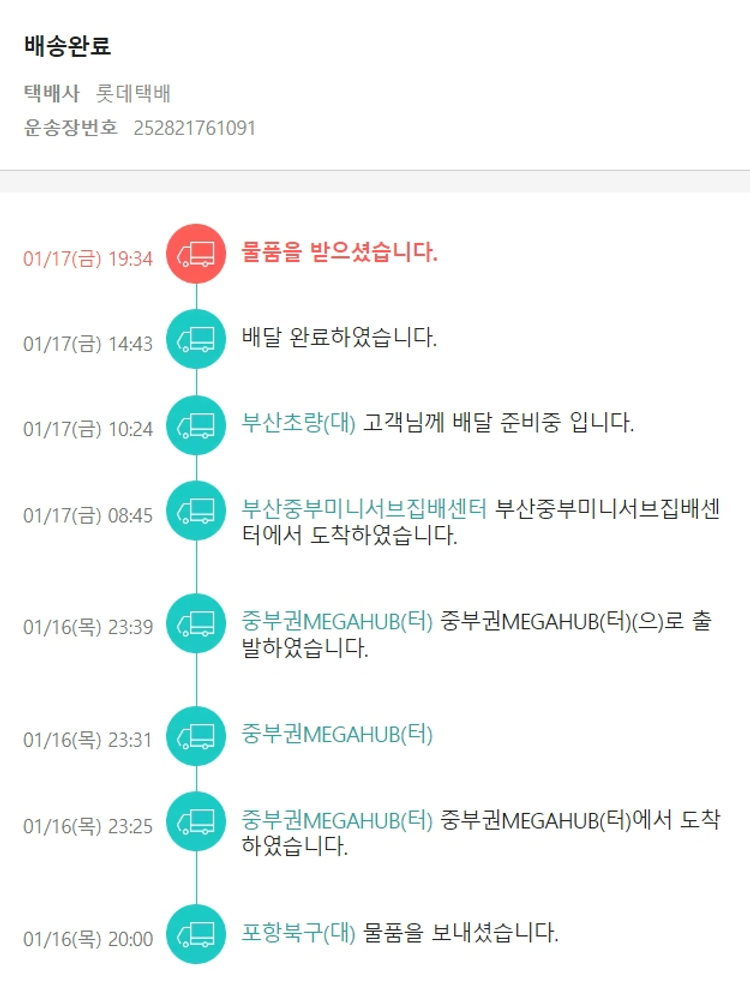Viewport: 750px width, 990px height.
Task: Open the 부산초량(대) branch link
Action: coord(298,423)
